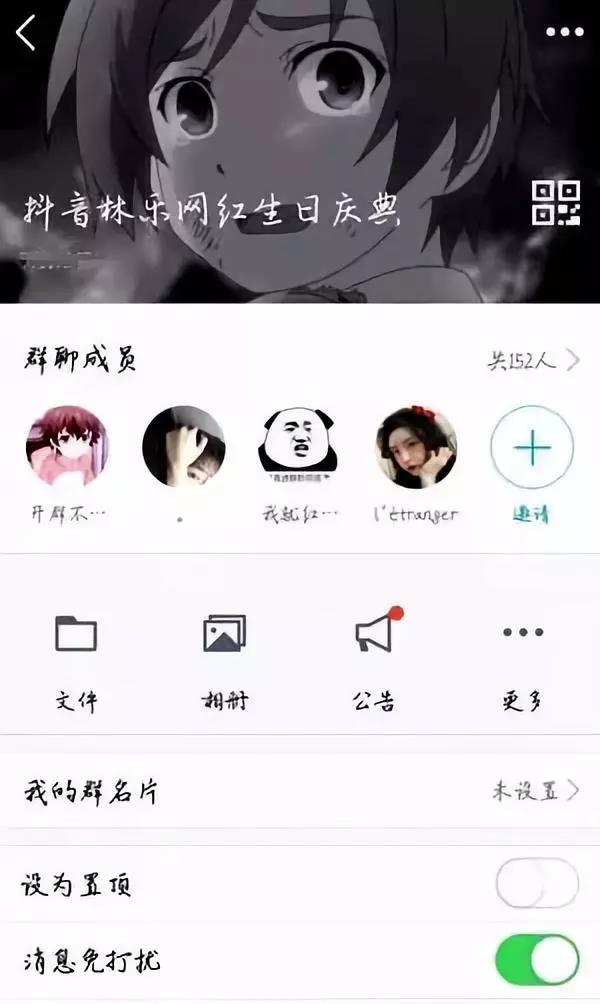This screenshot has height=1004, width=600.
Task: Enable the 设为置顶 switch
Action: click(537, 884)
